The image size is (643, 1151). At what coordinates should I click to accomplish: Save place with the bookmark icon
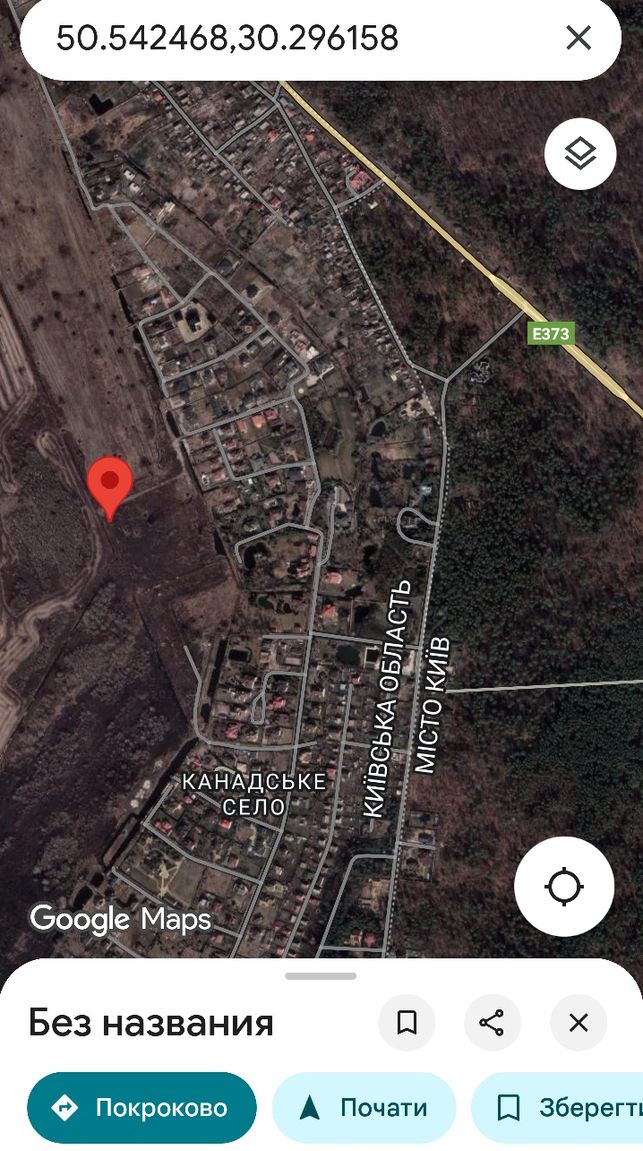(407, 1022)
